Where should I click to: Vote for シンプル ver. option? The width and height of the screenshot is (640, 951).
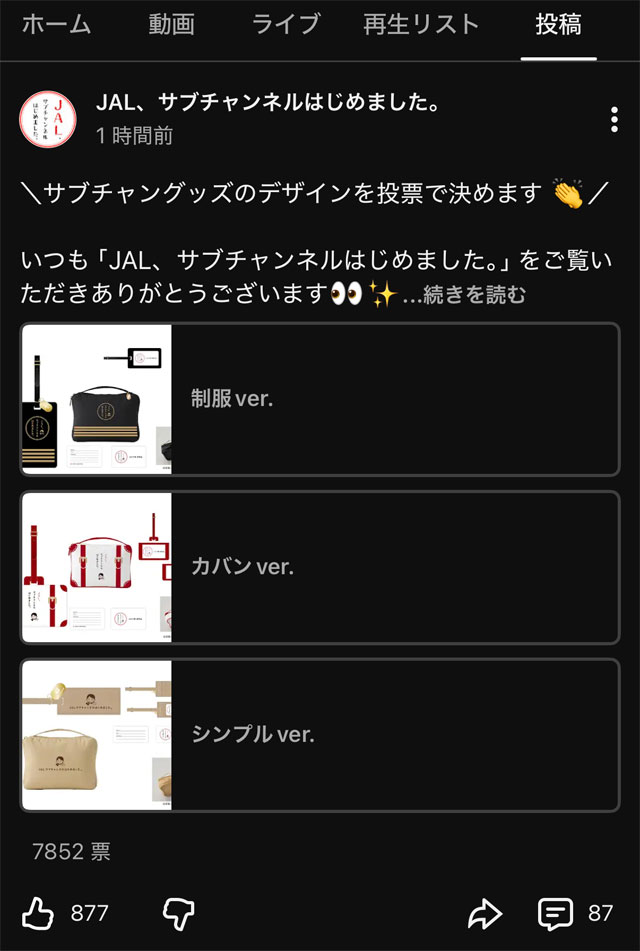point(320,735)
